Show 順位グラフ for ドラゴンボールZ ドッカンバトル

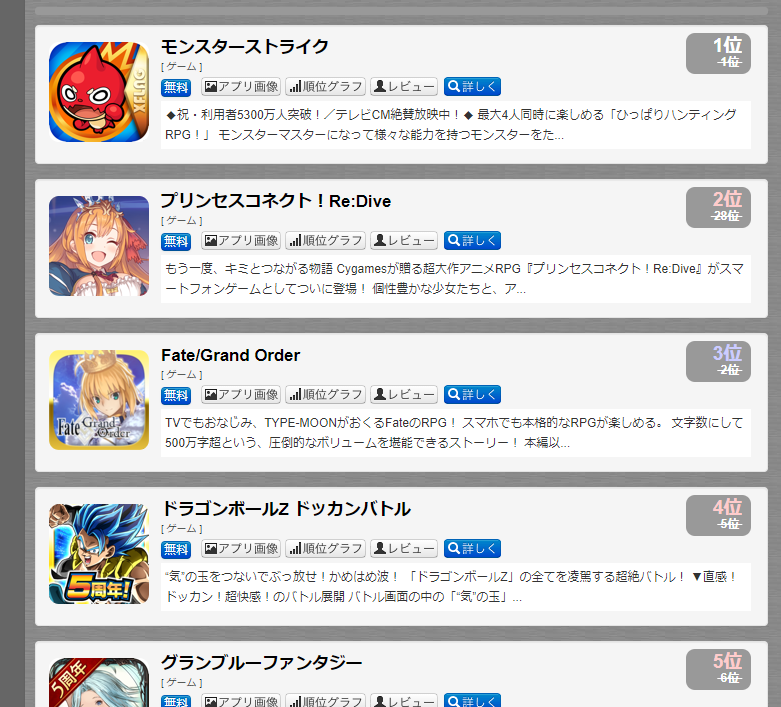point(325,549)
